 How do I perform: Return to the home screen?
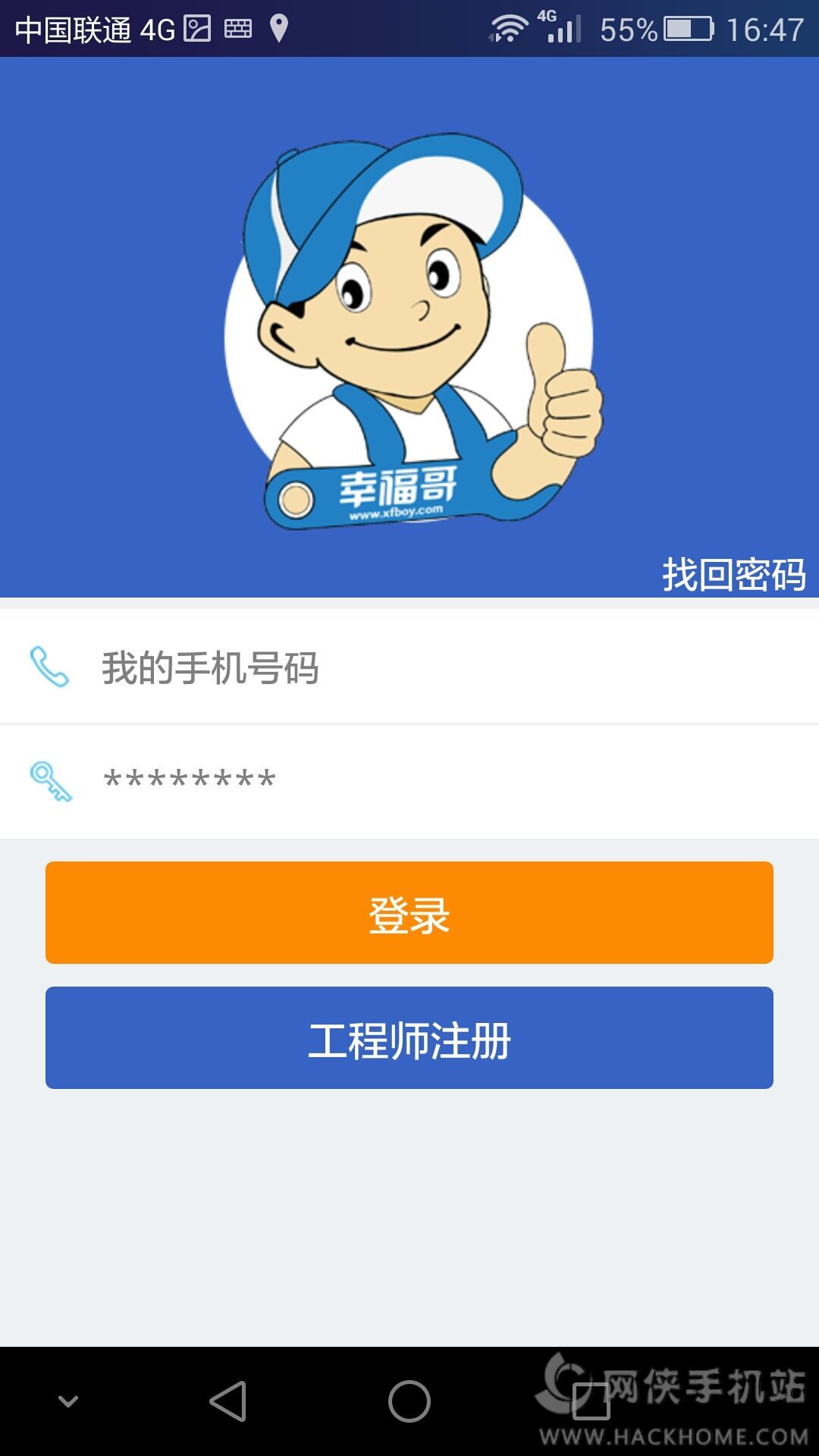click(x=409, y=1401)
